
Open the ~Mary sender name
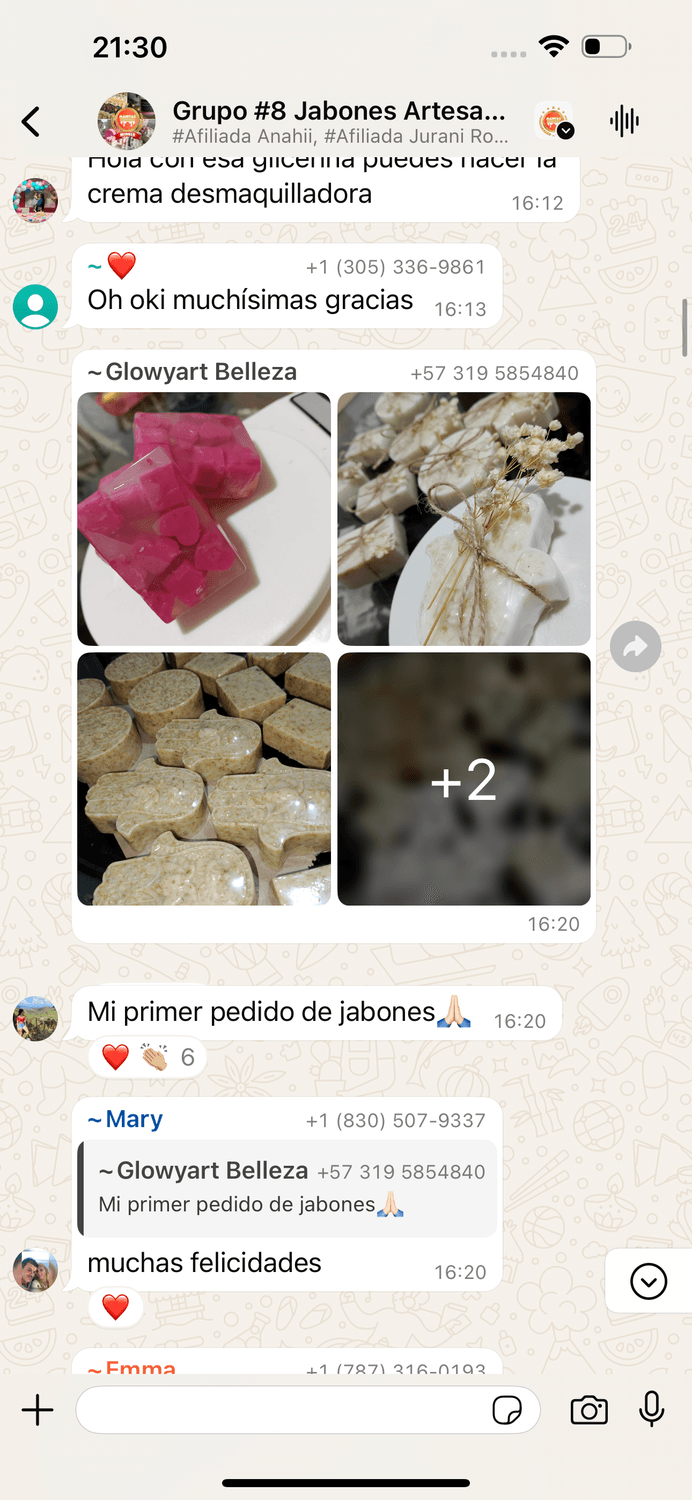point(125,1119)
